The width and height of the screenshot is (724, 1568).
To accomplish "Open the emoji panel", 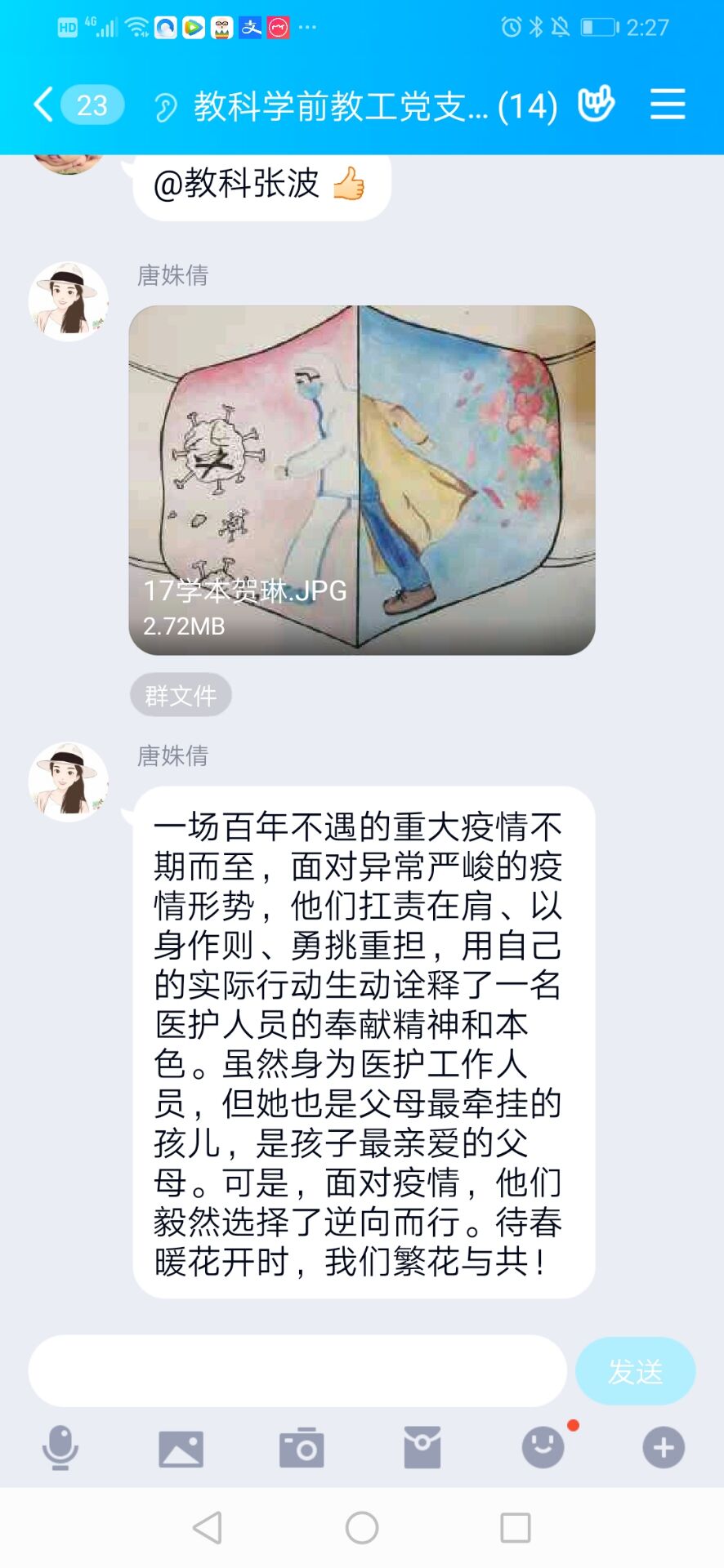I will (543, 1448).
